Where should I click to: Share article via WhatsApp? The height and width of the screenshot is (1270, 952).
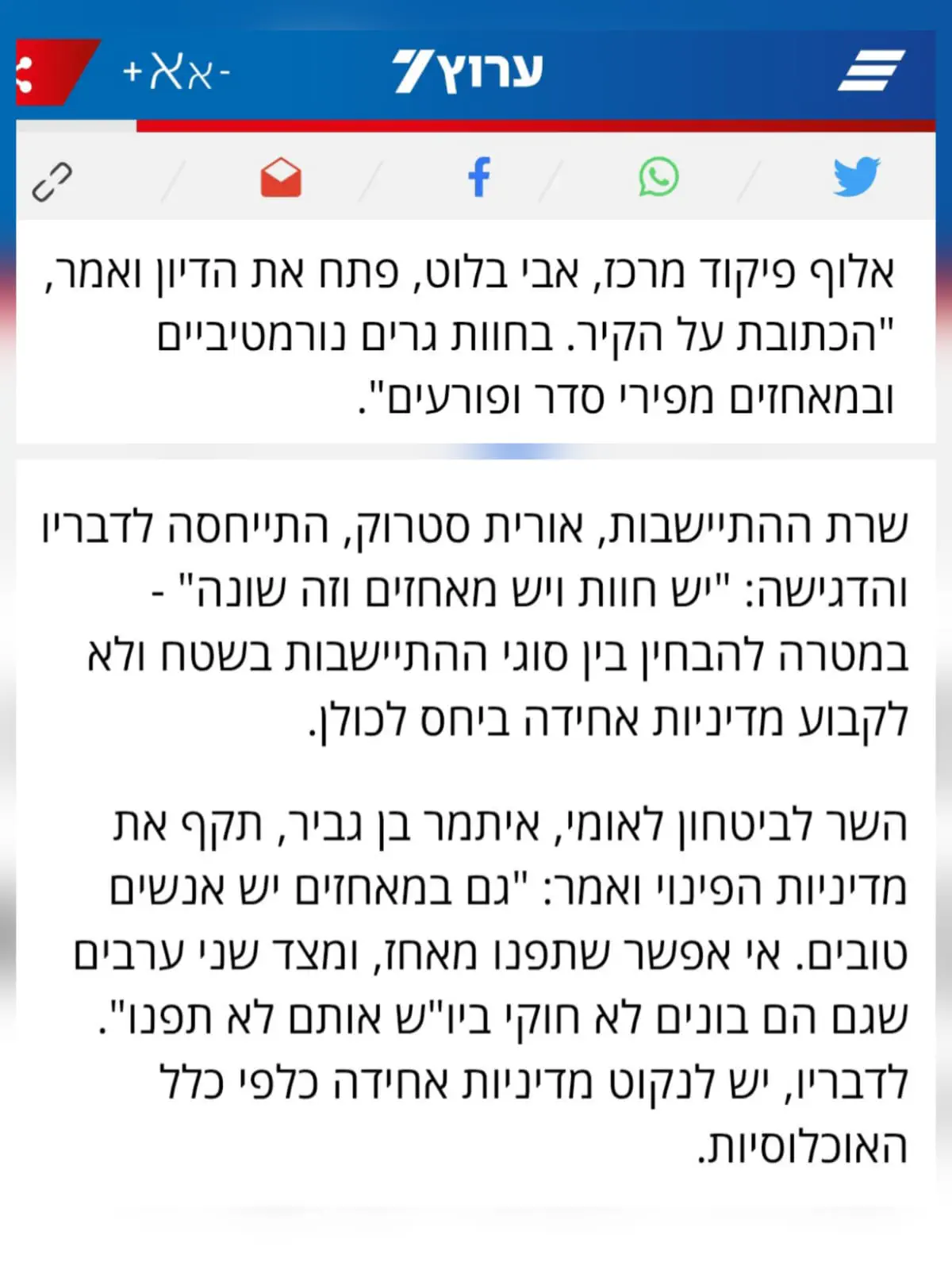pos(658,177)
